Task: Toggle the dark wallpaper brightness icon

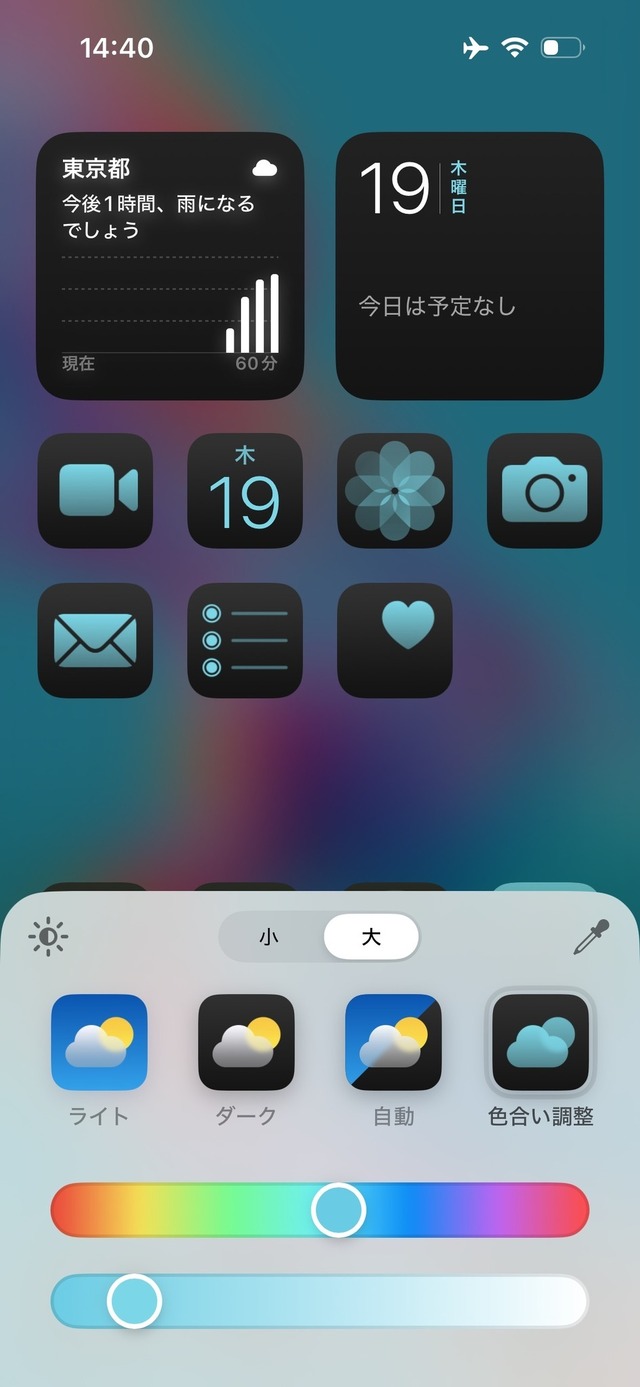Action: (x=48, y=937)
